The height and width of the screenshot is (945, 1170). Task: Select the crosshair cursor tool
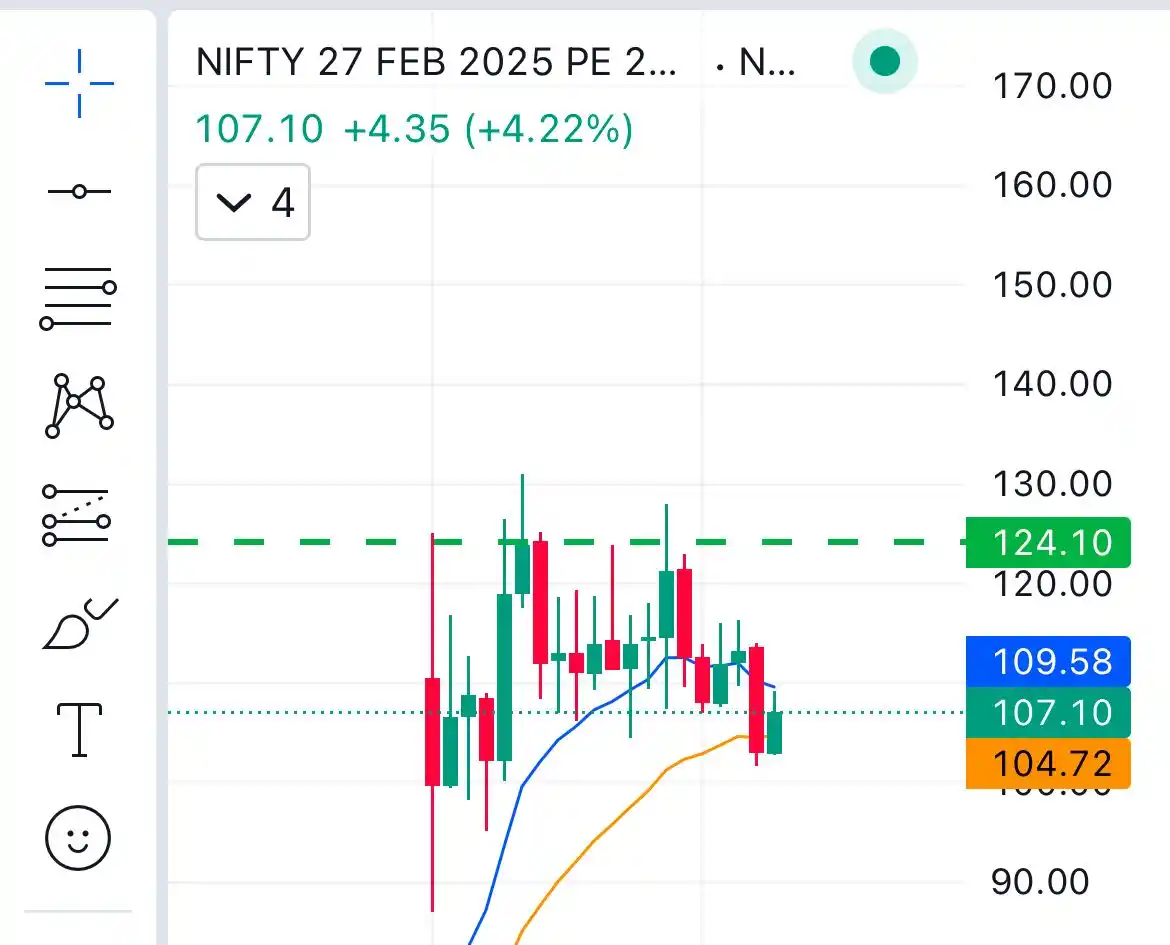point(79,84)
